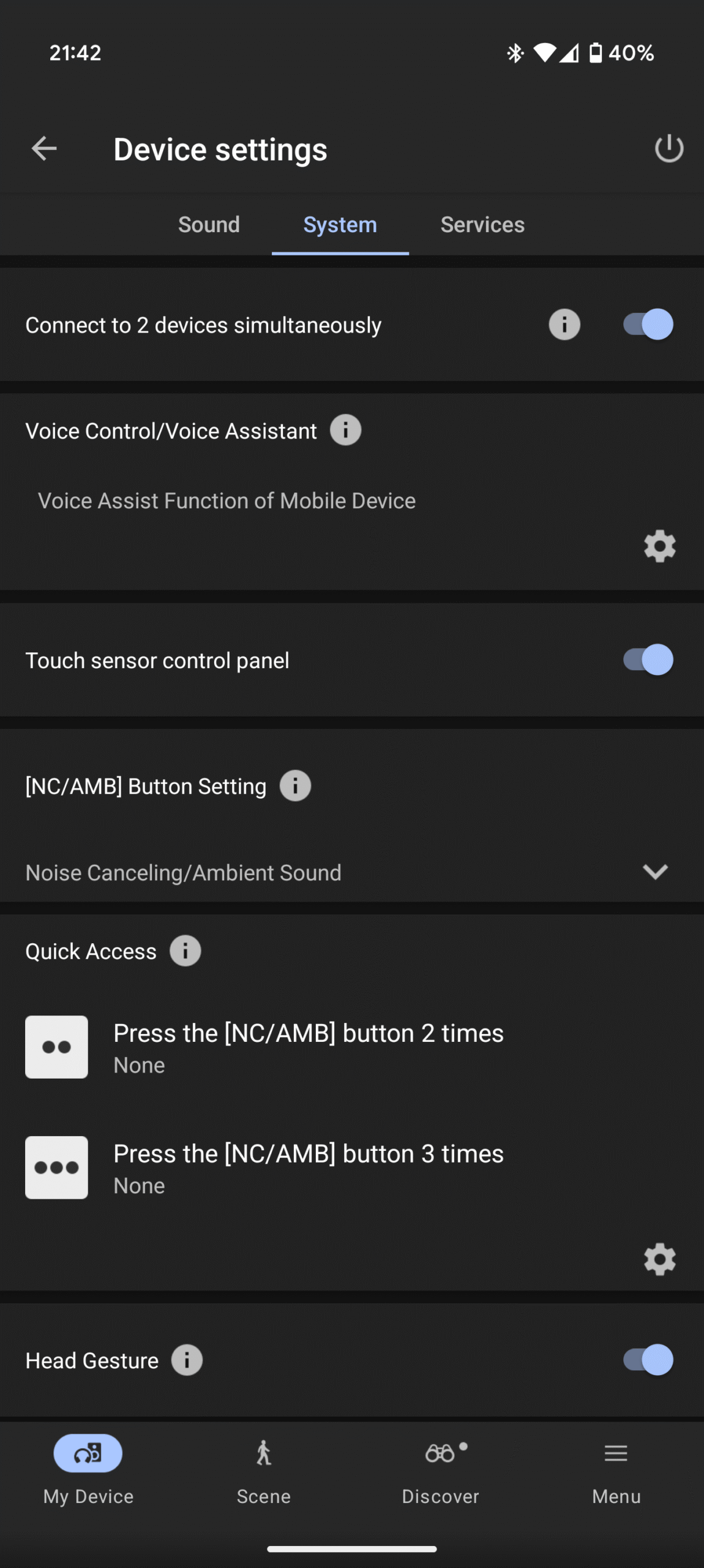Image resolution: width=704 pixels, height=1568 pixels.
Task: Show info about Head Gesture
Action: [187, 1360]
